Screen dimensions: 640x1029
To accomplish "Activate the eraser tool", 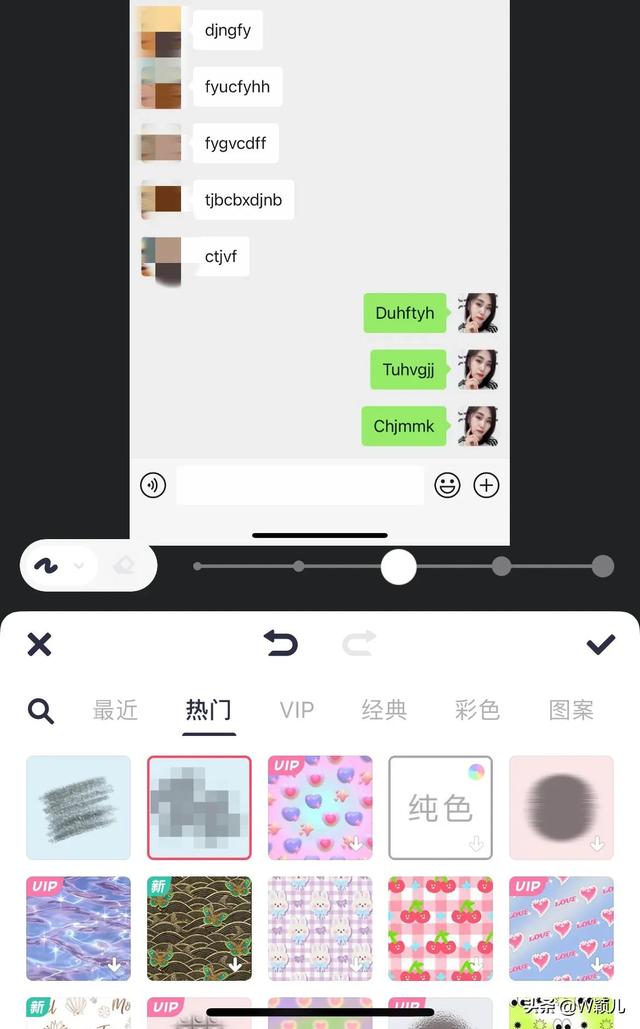I will 124,566.
